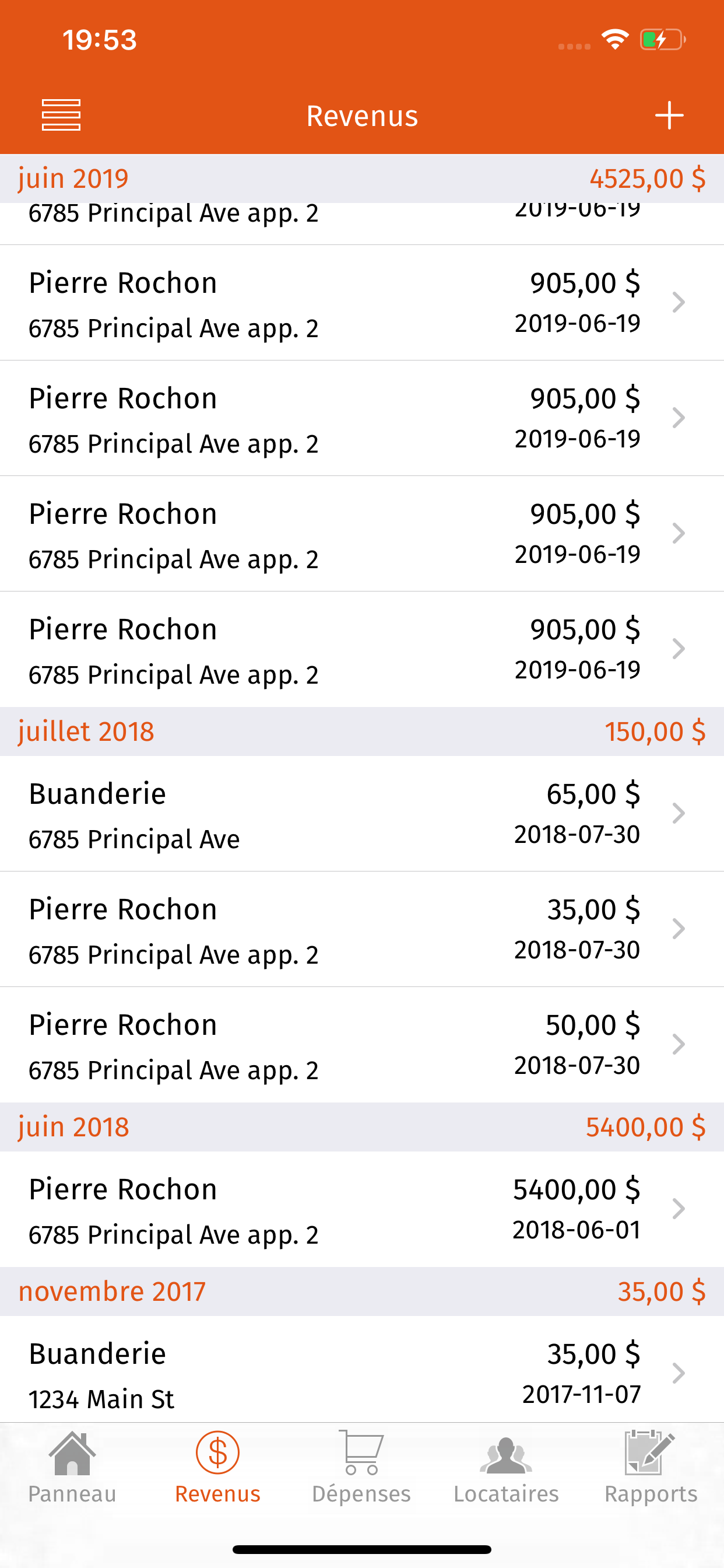Go to the Rapports tab

[651, 1468]
